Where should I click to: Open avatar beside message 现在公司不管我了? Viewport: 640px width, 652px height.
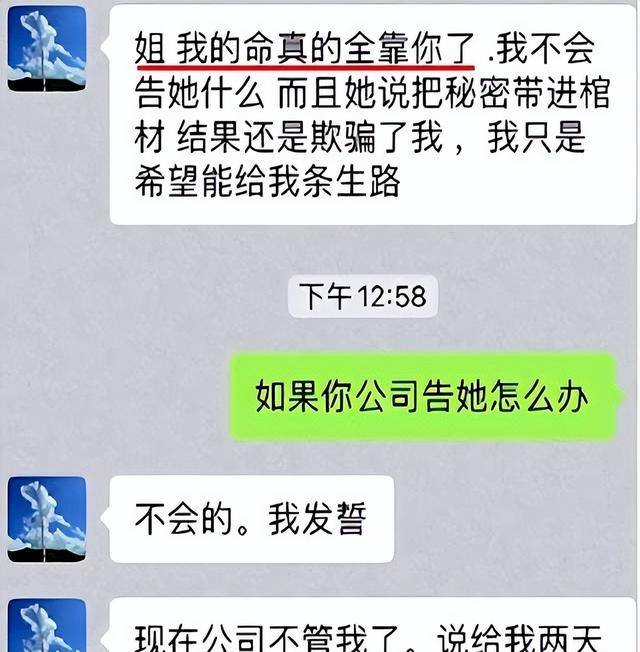[x=47, y=627]
